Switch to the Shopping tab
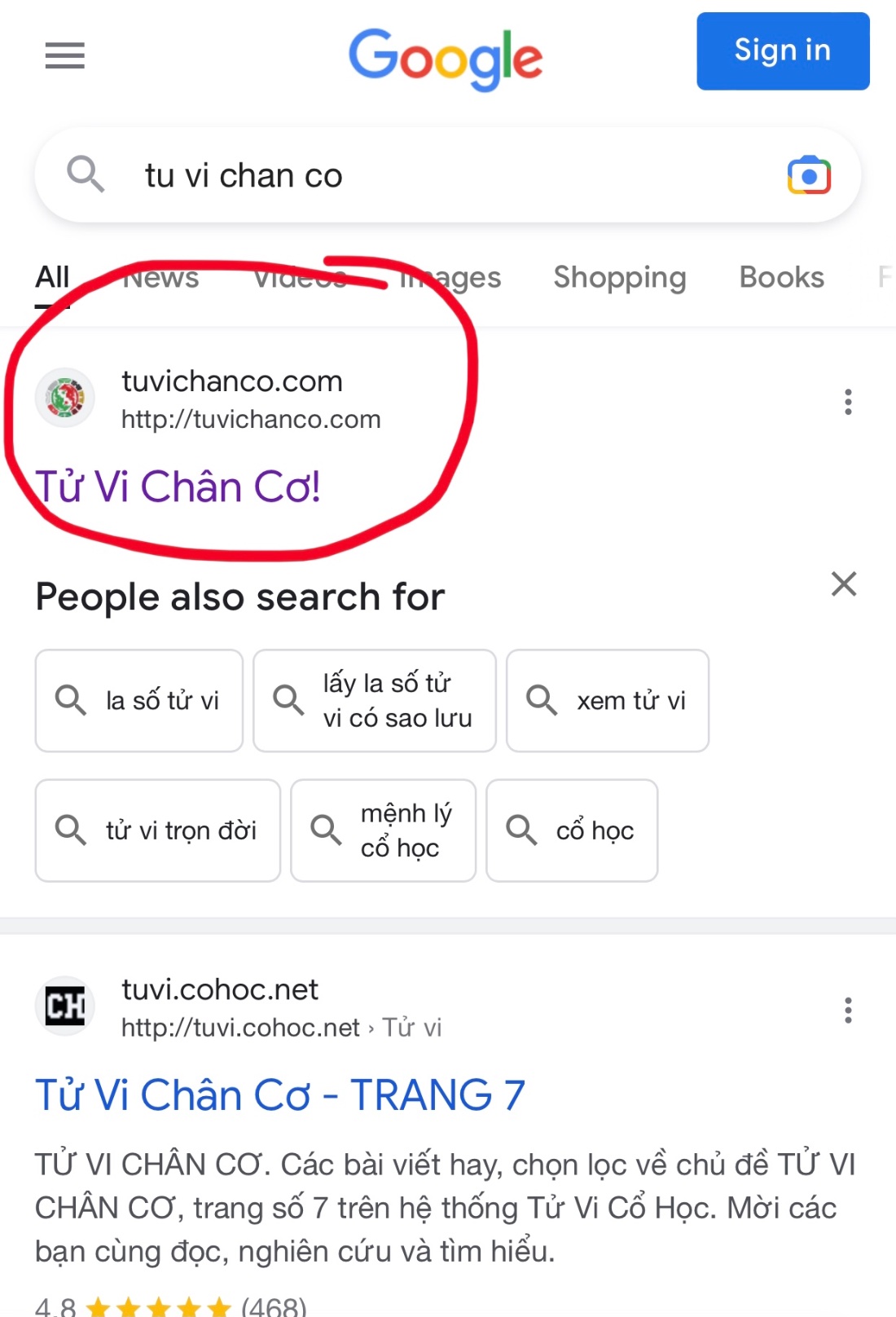Screen dimensions: 896x1317 tap(620, 278)
